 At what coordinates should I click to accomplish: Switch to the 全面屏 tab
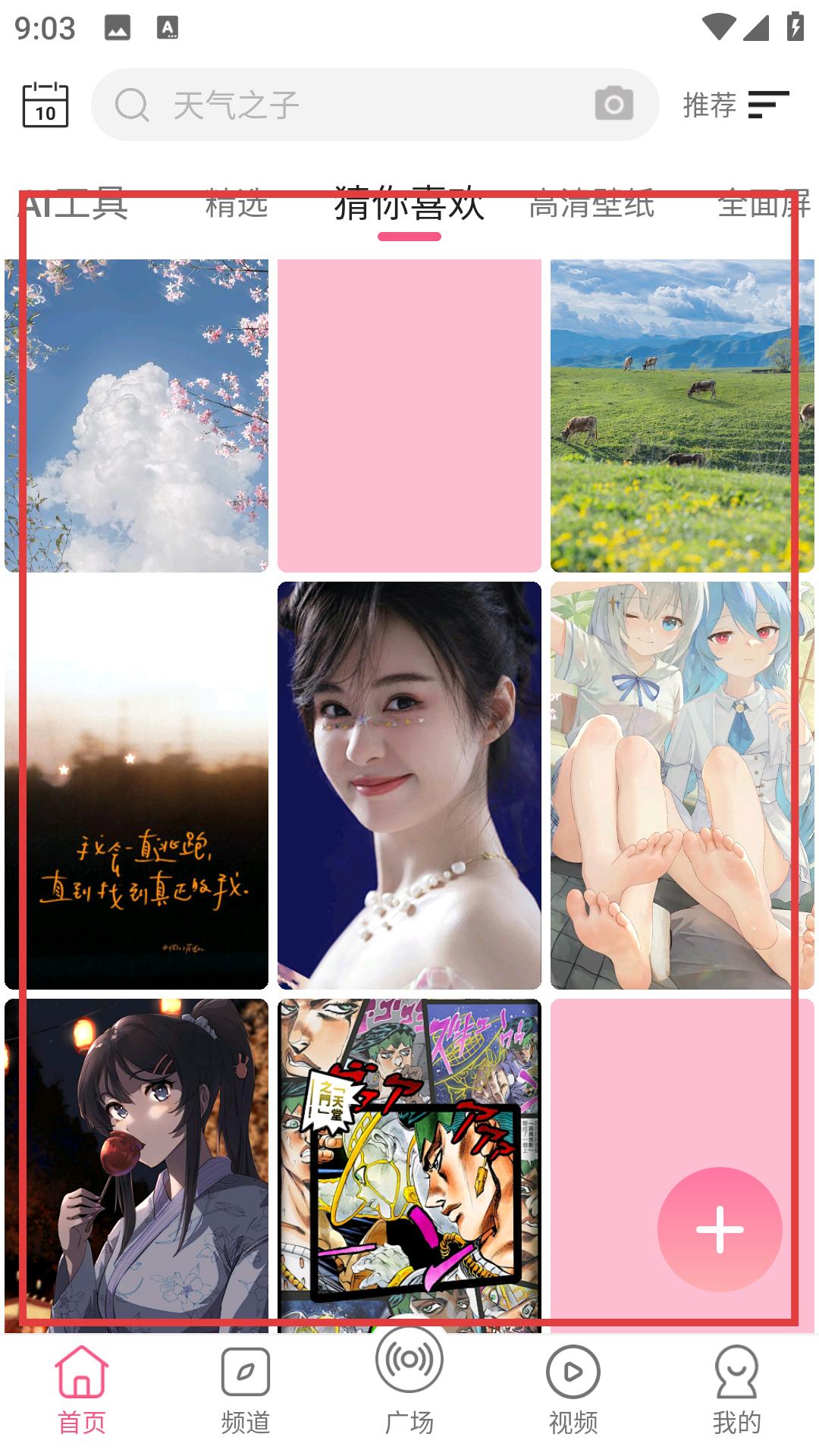pyautogui.click(x=764, y=205)
